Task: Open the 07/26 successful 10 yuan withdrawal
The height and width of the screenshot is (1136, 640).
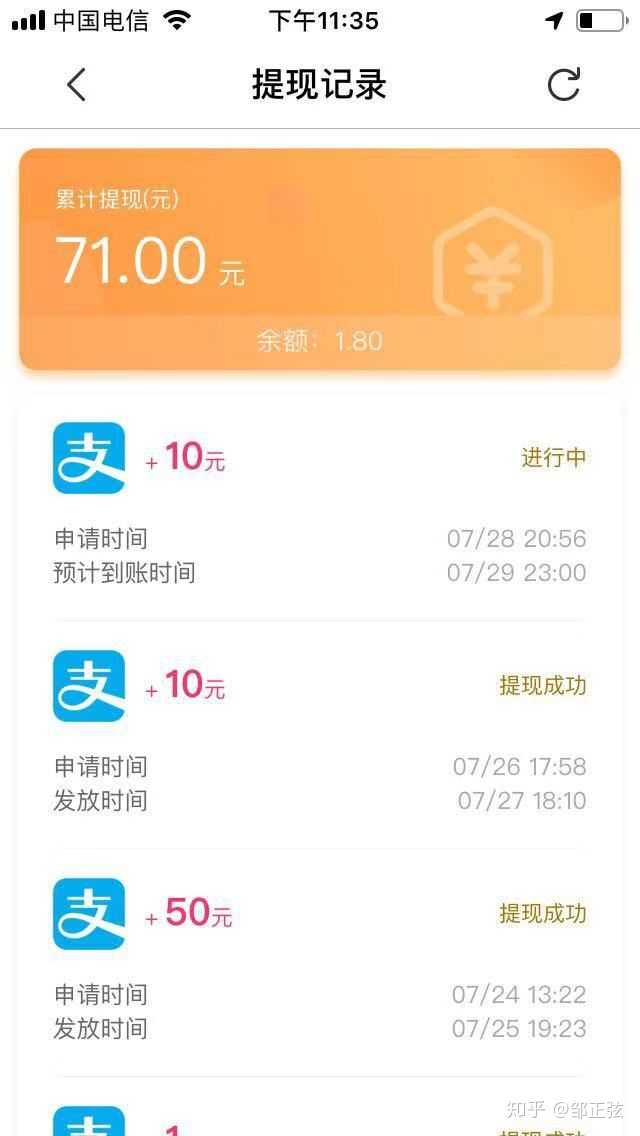Action: (x=320, y=733)
